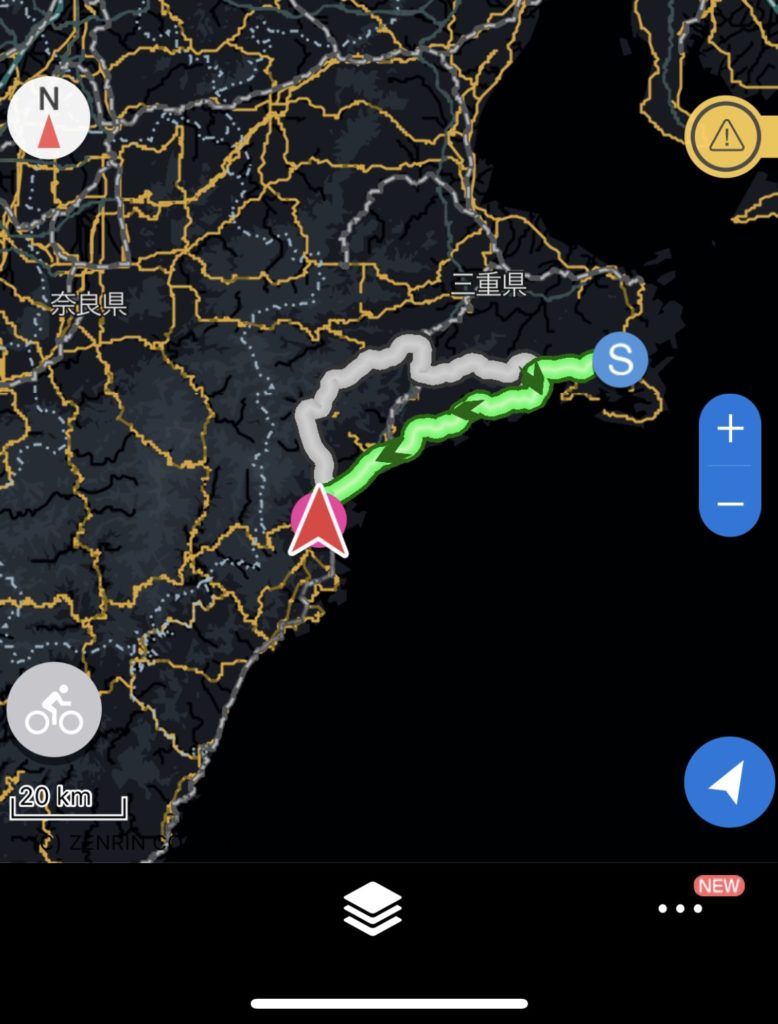Open the more options menu
The width and height of the screenshot is (778, 1024).
point(681,908)
